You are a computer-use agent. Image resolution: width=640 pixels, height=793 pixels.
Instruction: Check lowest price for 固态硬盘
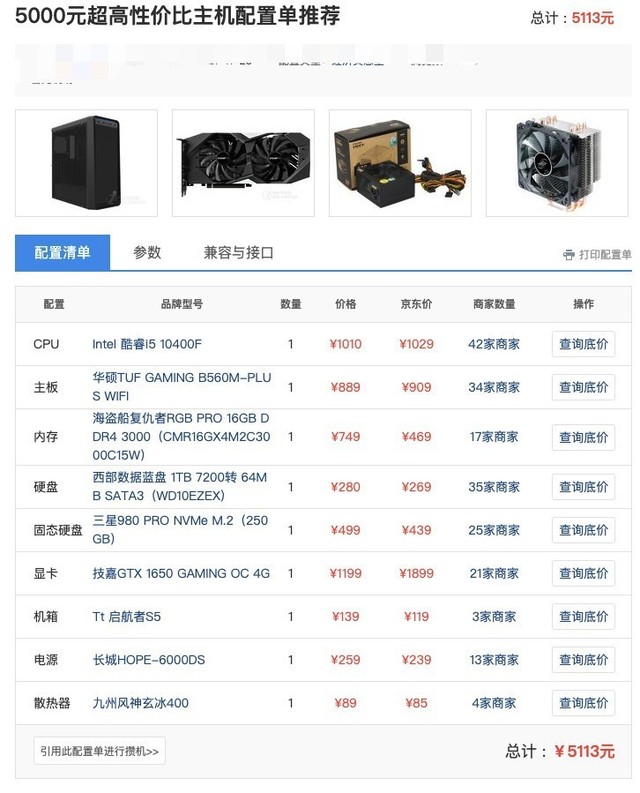click(x=583, y=530)
